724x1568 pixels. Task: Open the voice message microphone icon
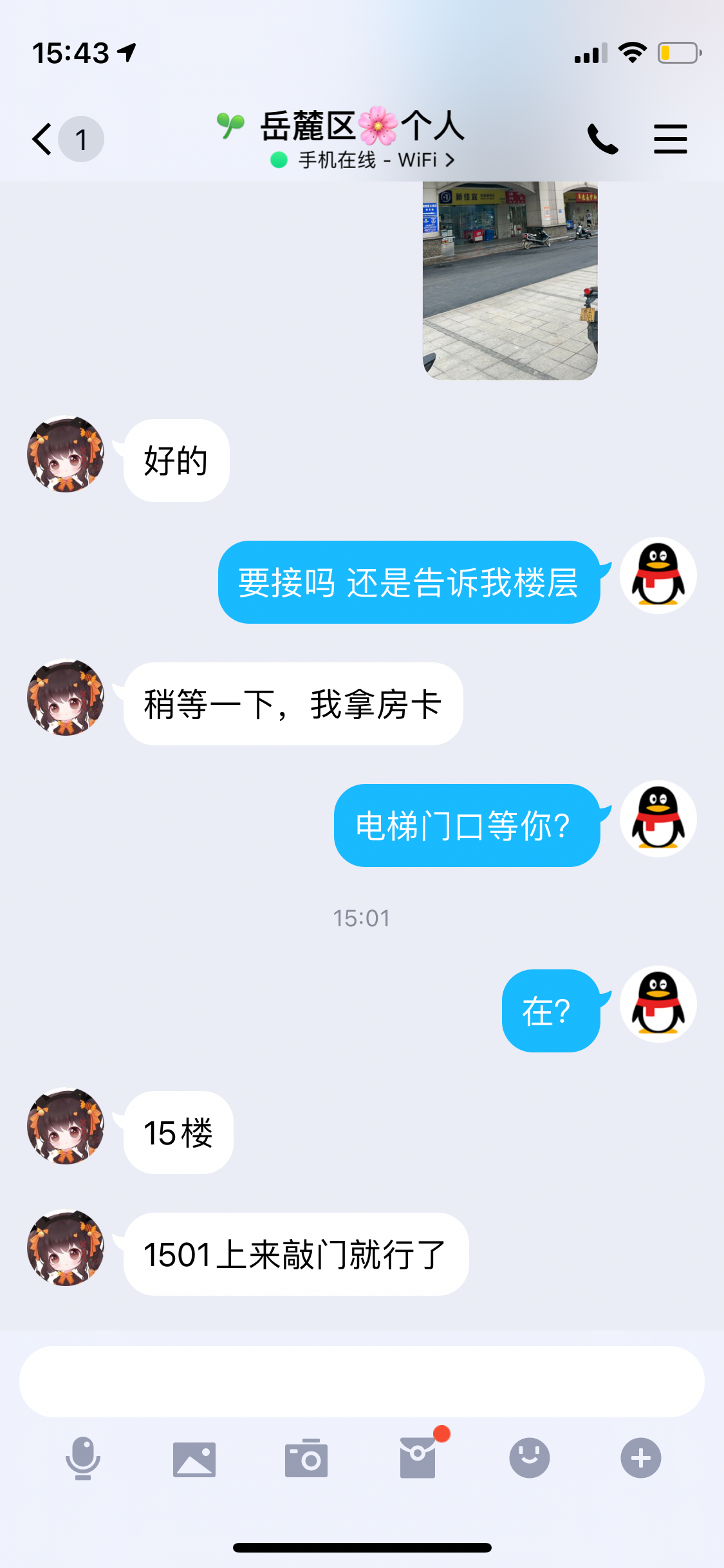[83, 1459]
